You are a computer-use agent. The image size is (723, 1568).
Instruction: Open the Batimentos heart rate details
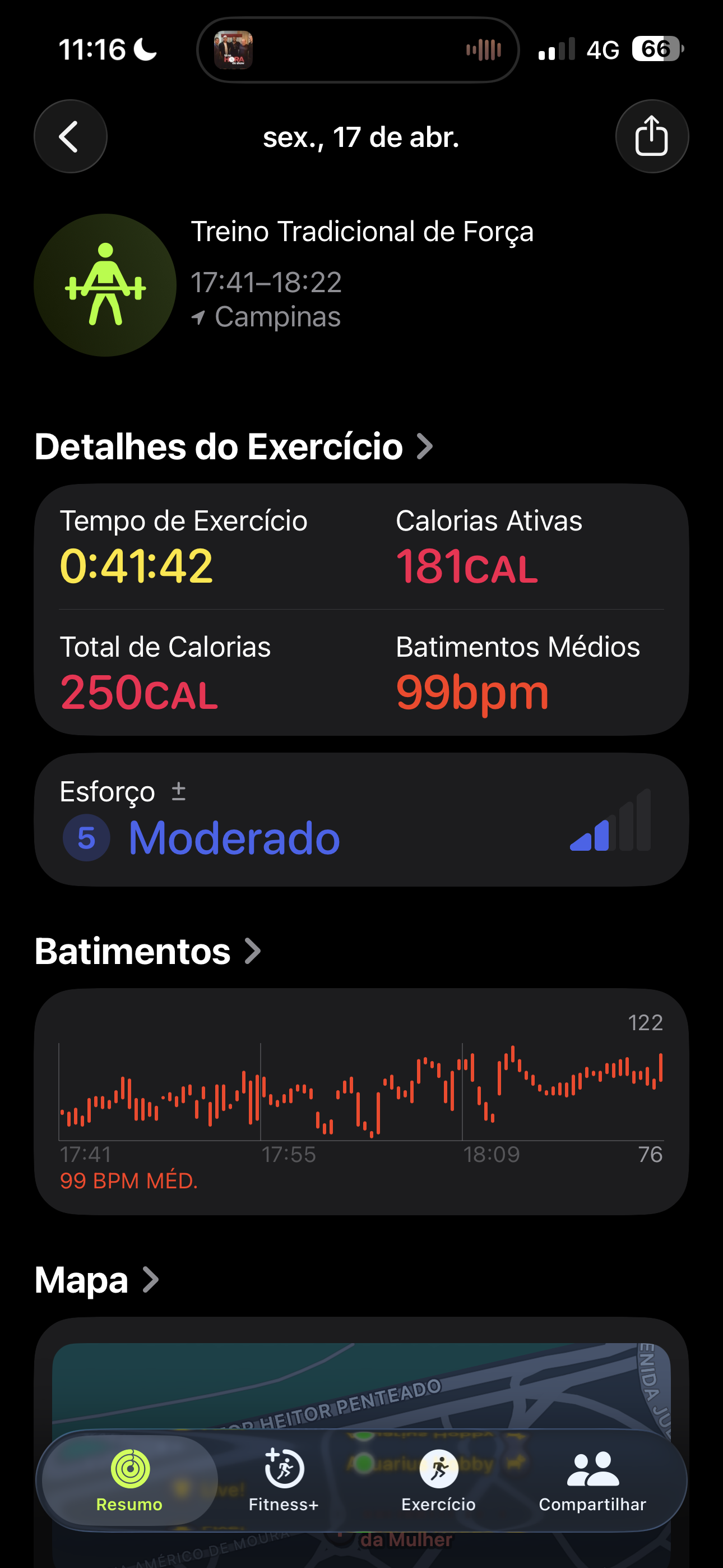point(148,951)
